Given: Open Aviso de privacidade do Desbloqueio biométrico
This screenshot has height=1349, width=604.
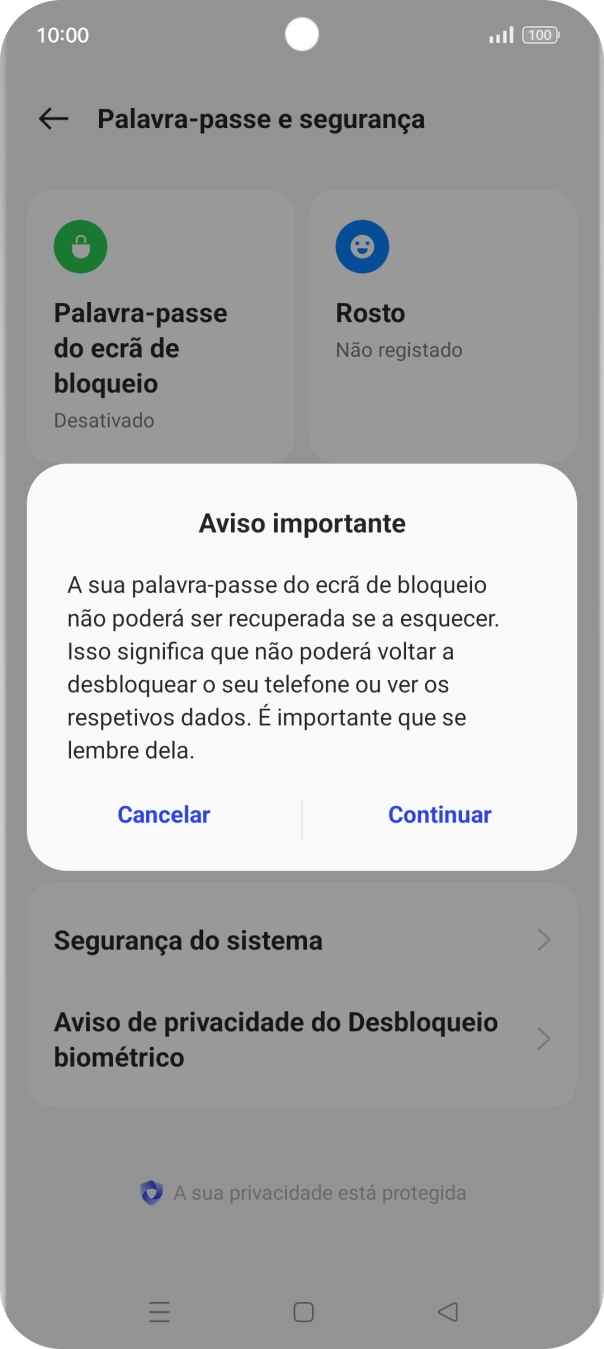Looking at the screenshot, I should [302, 1040].
